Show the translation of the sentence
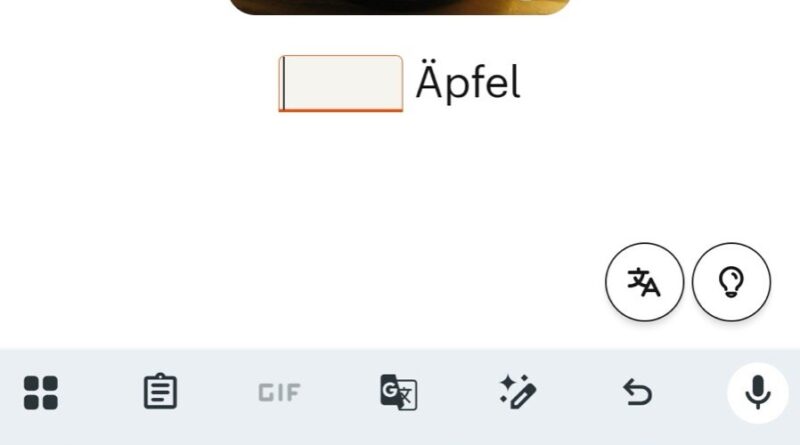Viewport: 800px width, 445px height. pyautogui.click(x=645, y=283)
